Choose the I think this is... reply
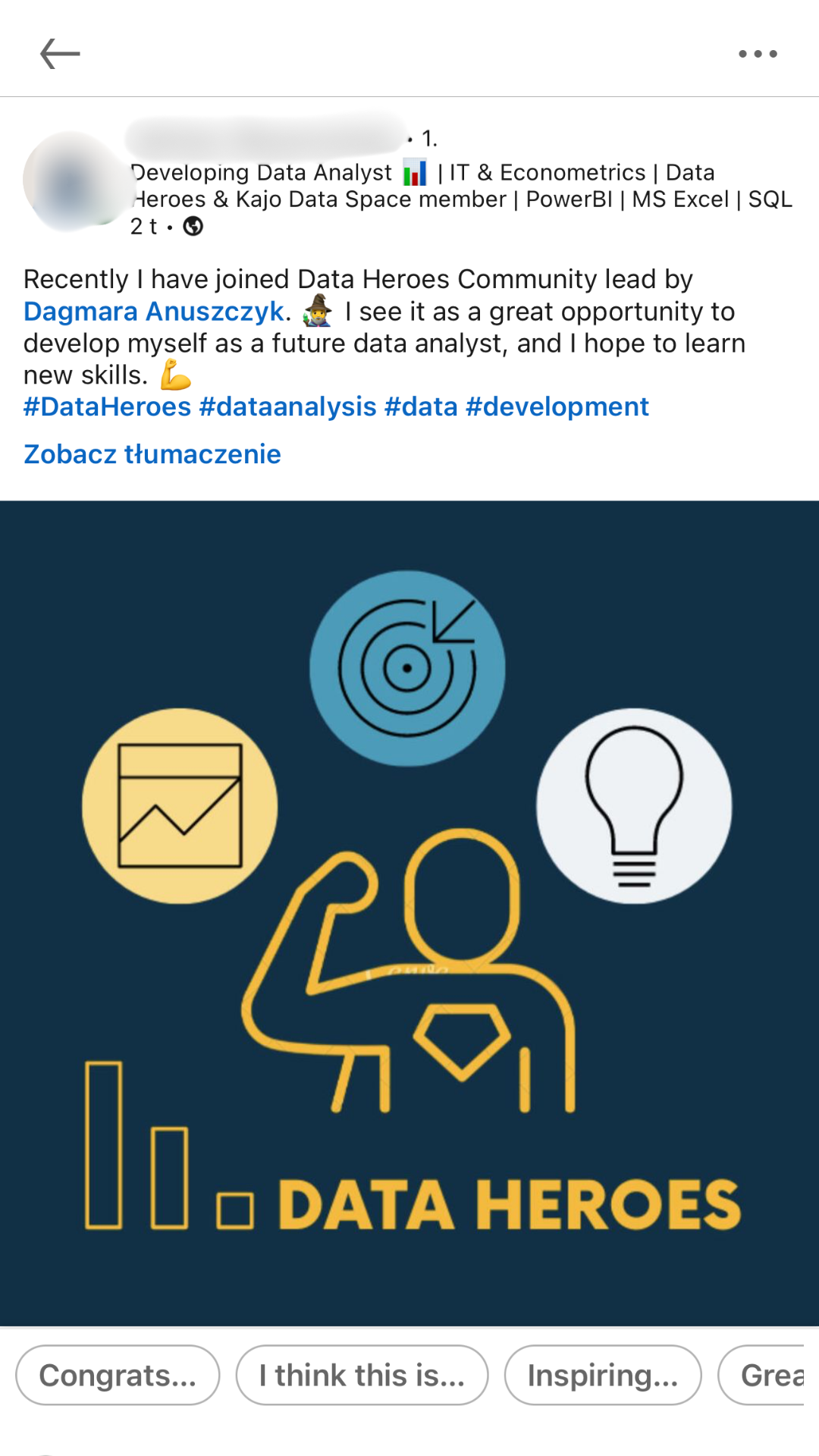 [x=362, y=1375]
